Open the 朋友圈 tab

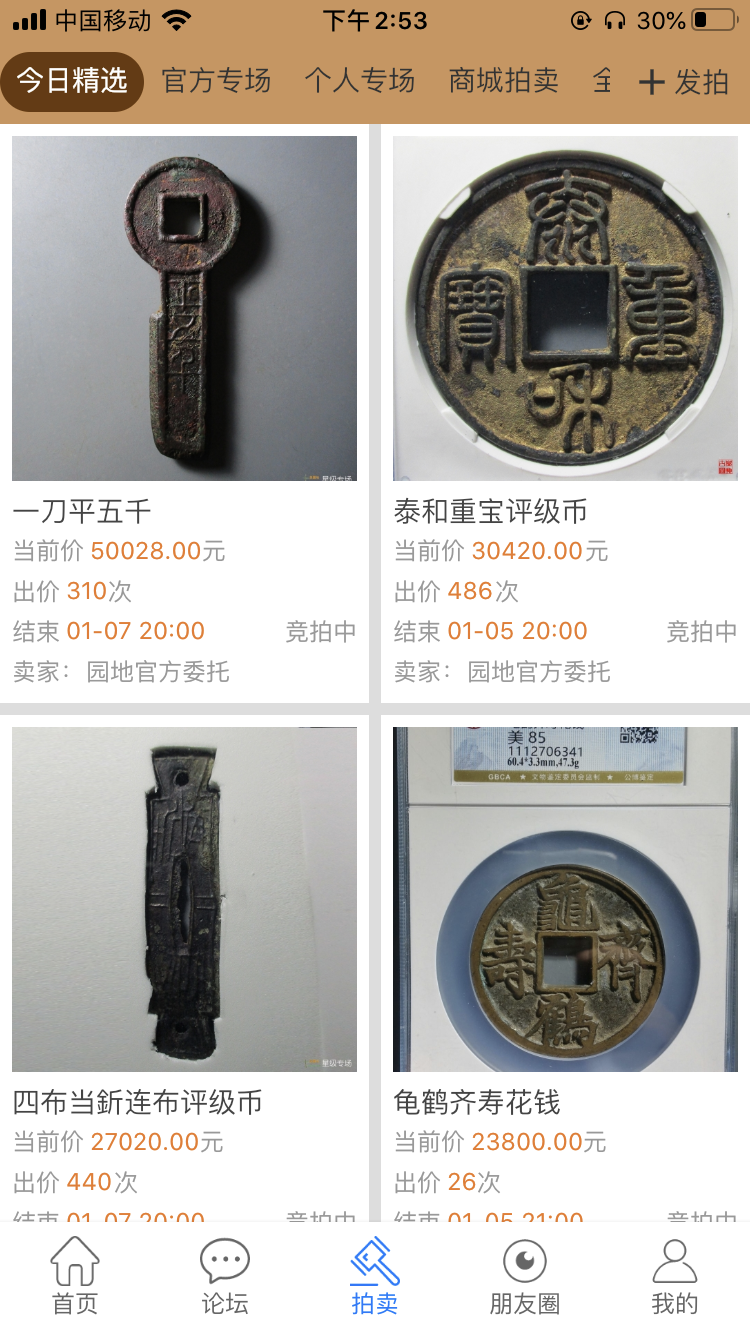coord(525,1276)
